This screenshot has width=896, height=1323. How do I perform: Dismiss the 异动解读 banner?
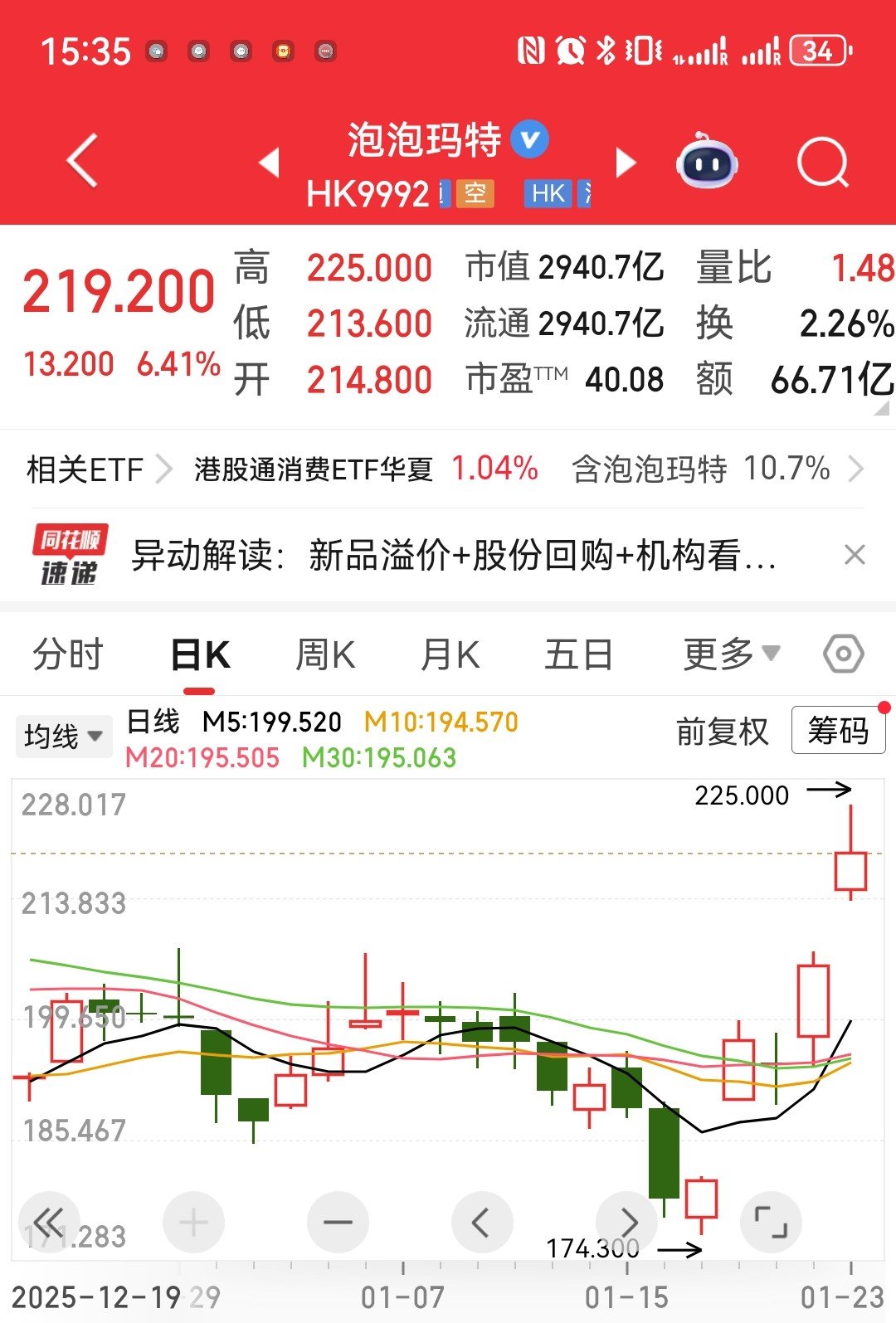click(854, 555)
